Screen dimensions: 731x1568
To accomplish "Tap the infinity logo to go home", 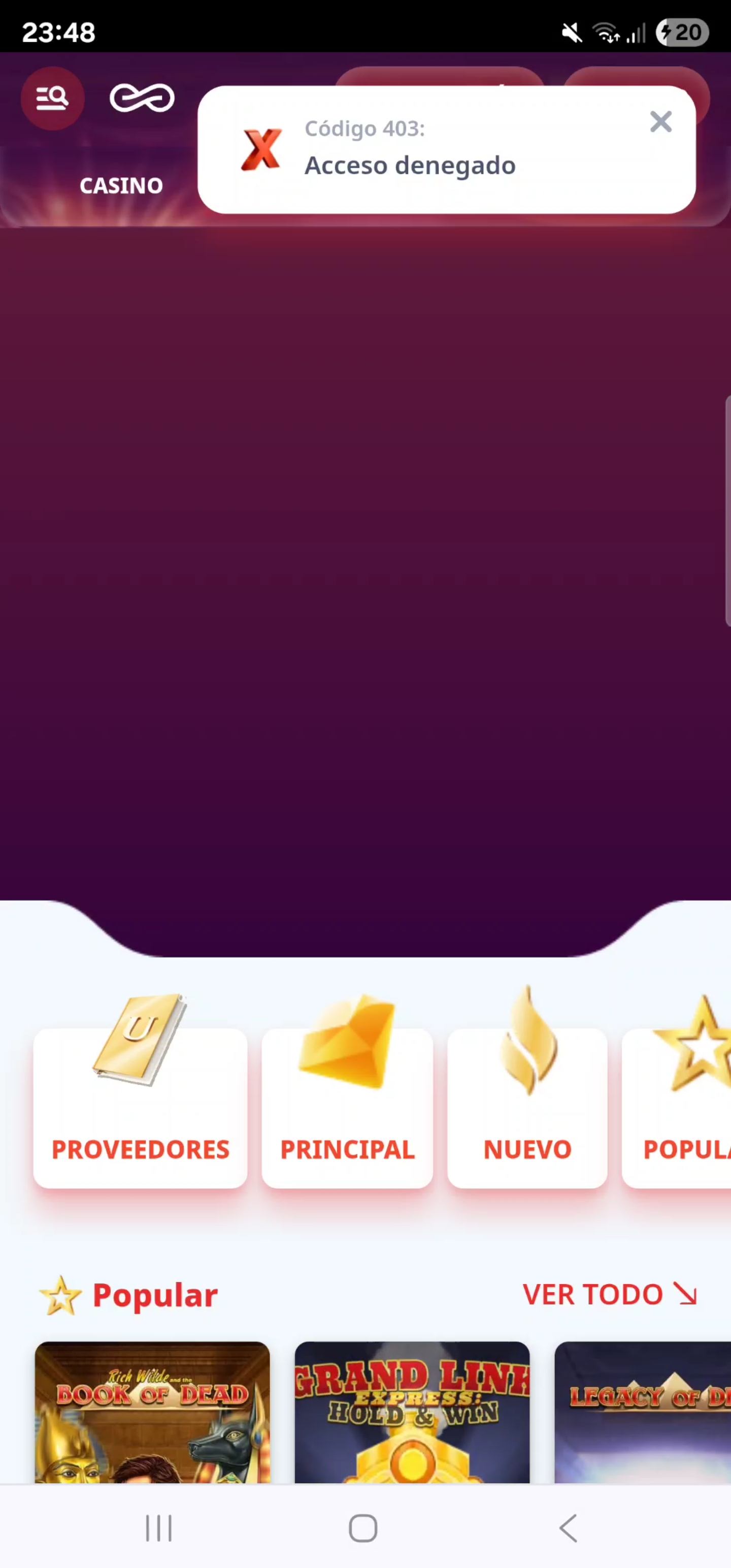I will point(142,98).
